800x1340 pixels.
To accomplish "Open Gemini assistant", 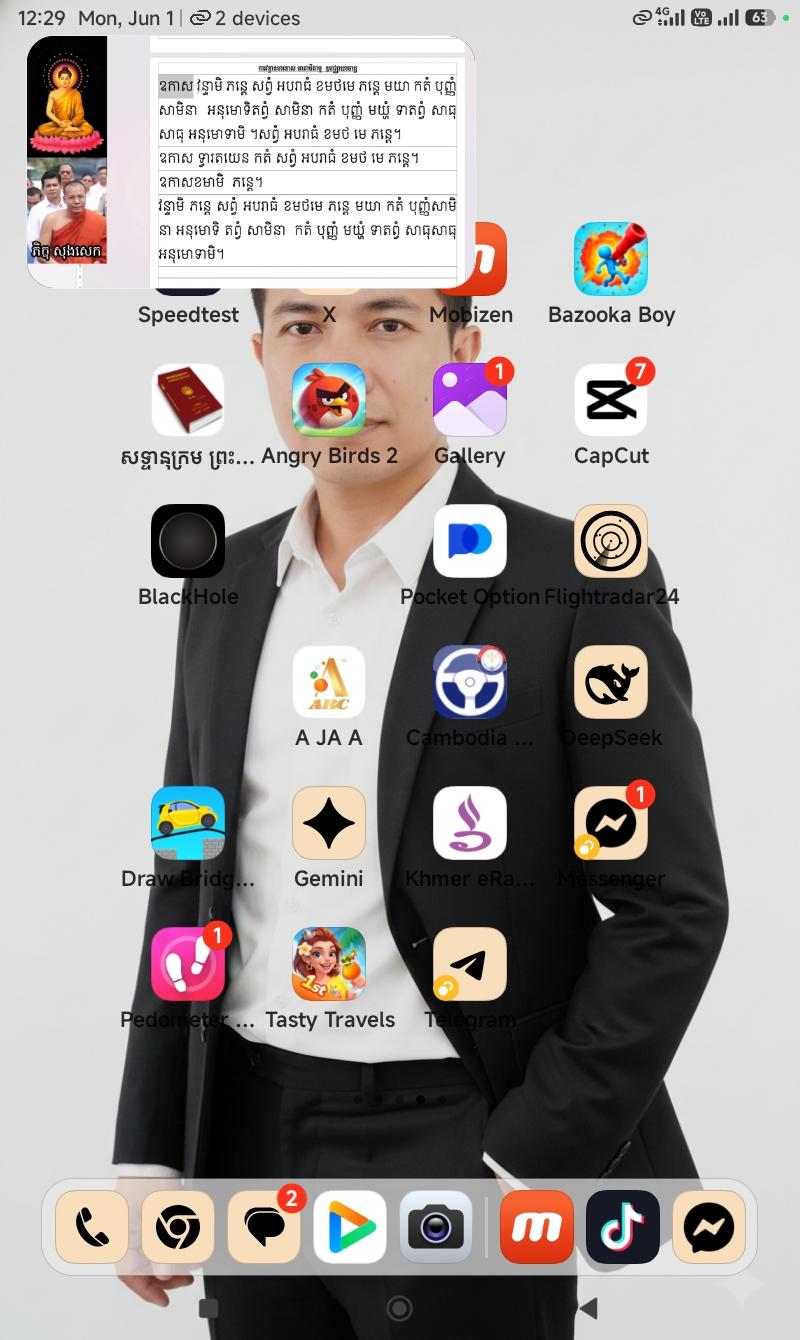I will click(329, 823).
